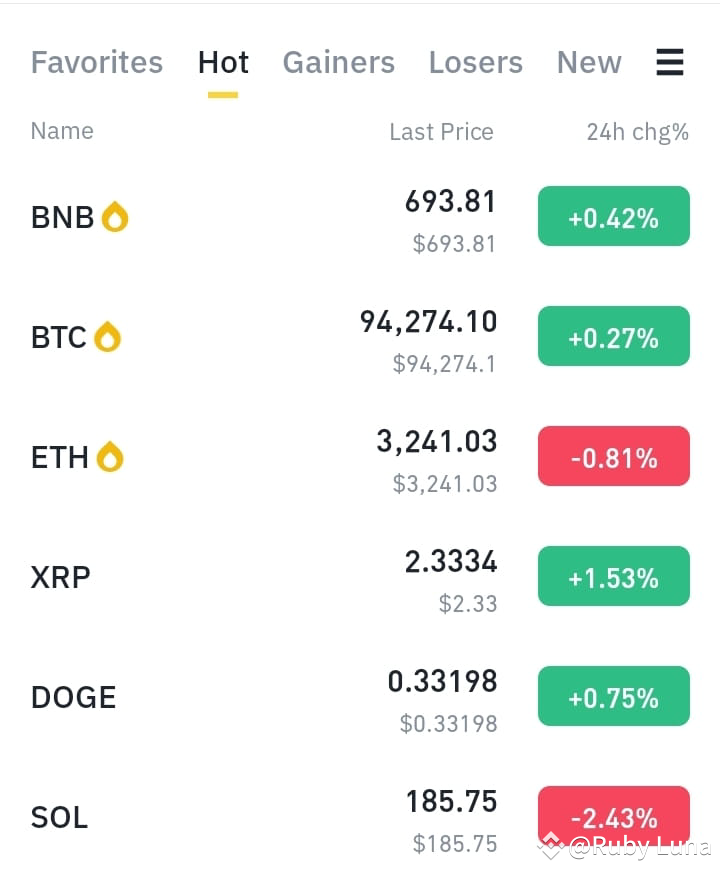Viewport: 720px width, 869px height.
Task: Click the hamburger menu icon
Action: click(669, 62)
